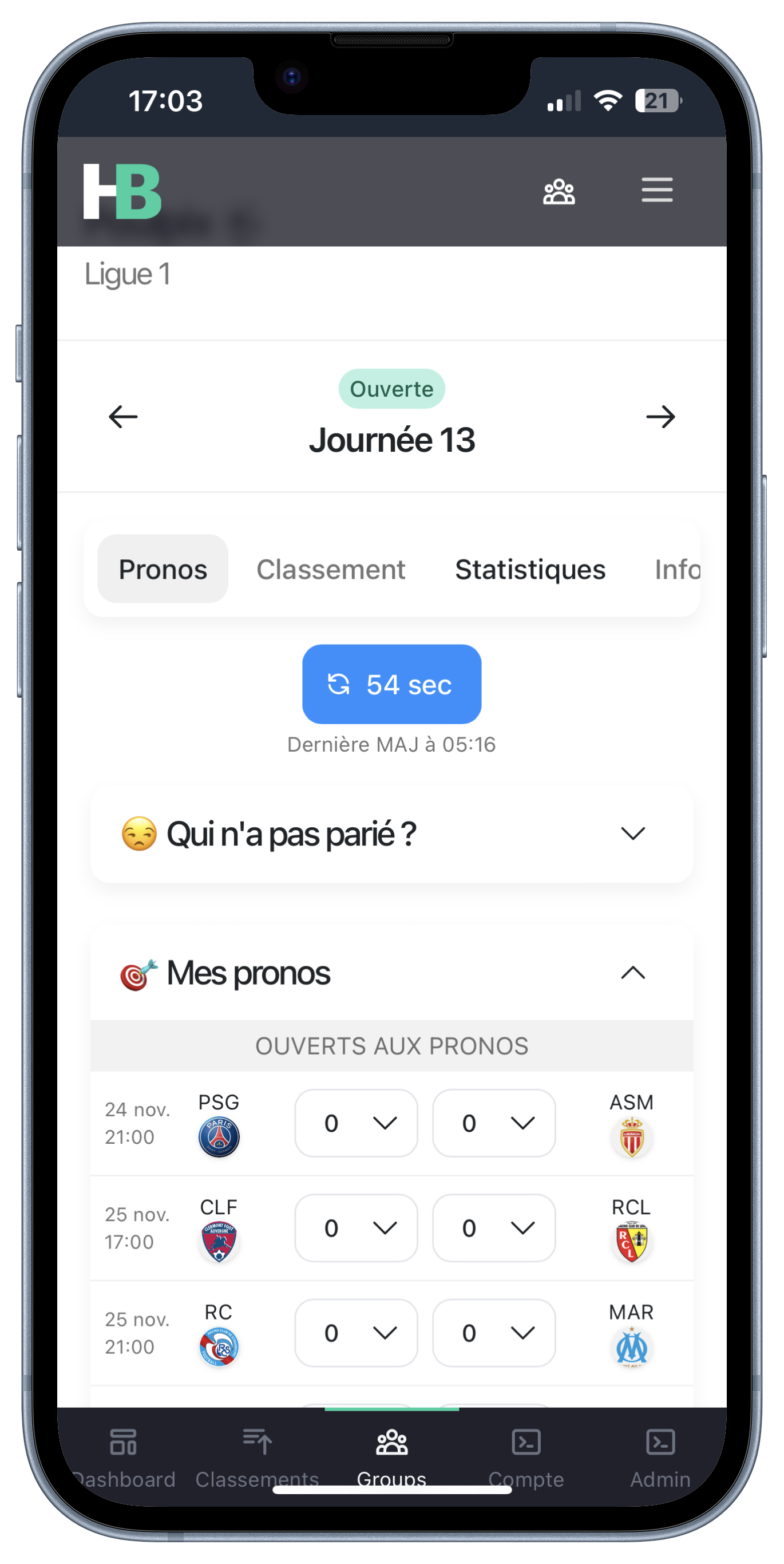Open CLF score dropdown

356,1227
